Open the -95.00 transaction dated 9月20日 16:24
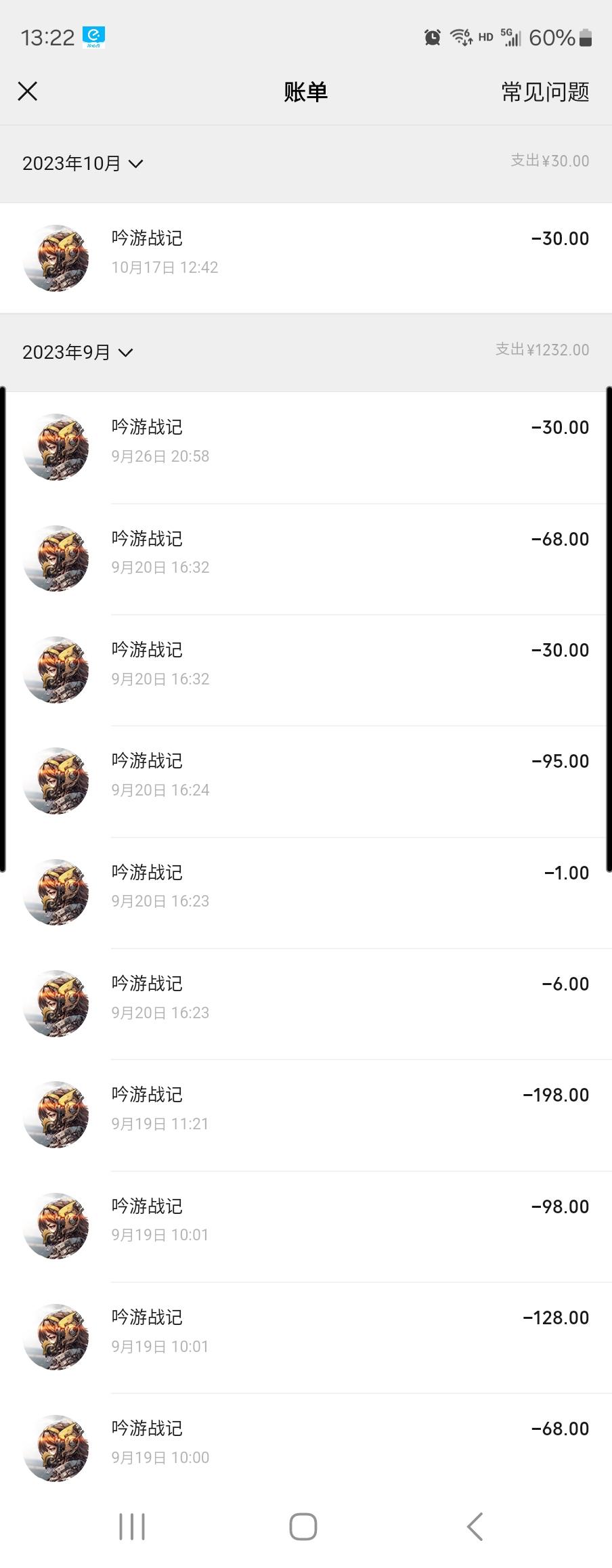612x1568 pixels. [305, 775]
